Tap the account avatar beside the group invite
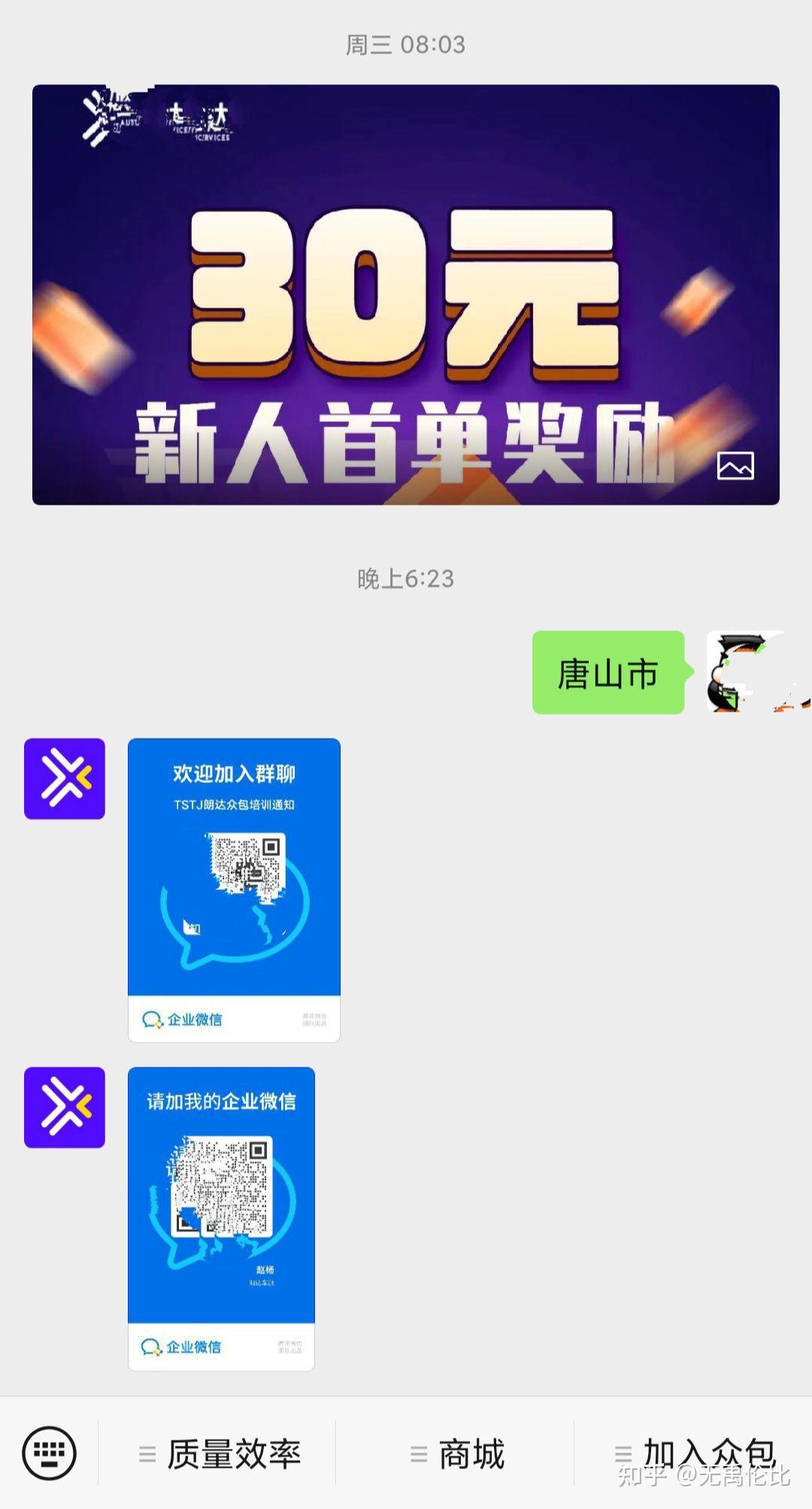The image size is (812, 1509). [65, 779]
